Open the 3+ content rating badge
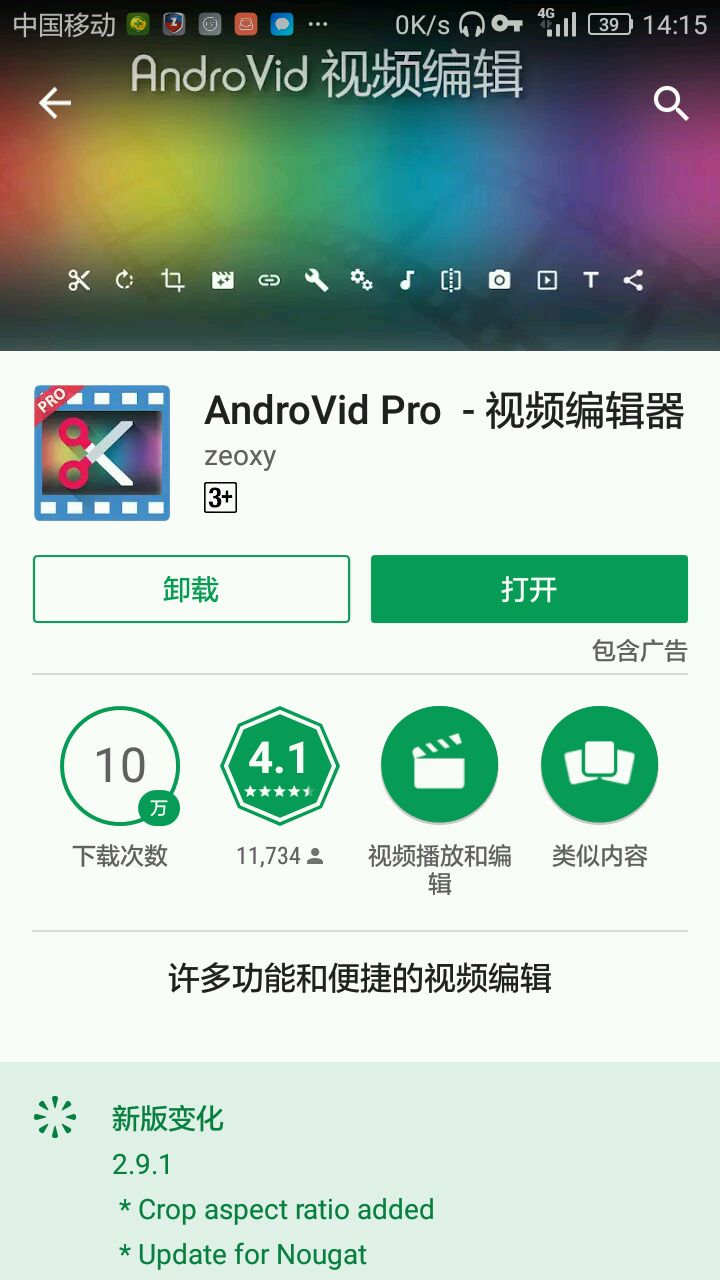Image resolution: width=720 pixels, height=1280 pixels. tap(220, 497)
